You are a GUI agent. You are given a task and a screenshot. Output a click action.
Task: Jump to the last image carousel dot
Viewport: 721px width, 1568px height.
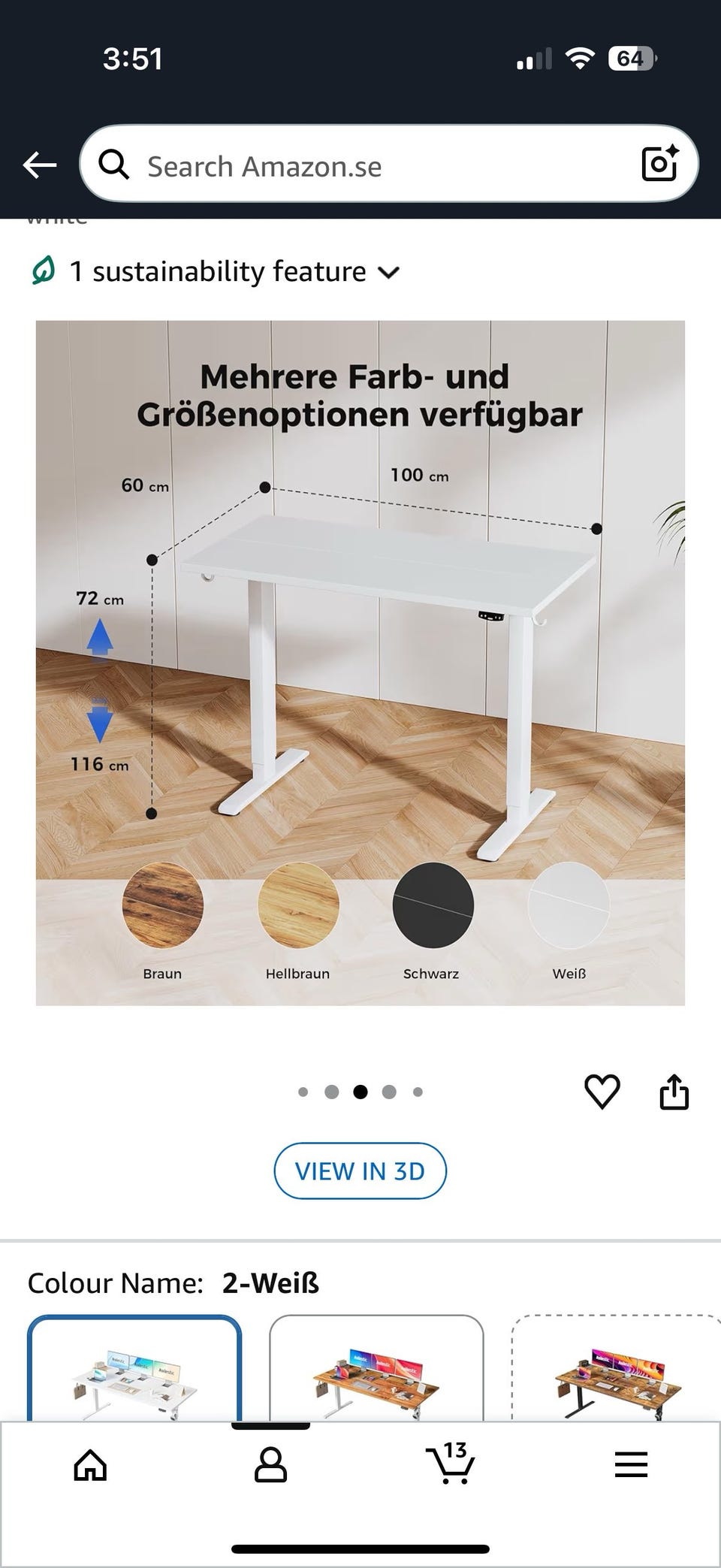pos(418,1092)
